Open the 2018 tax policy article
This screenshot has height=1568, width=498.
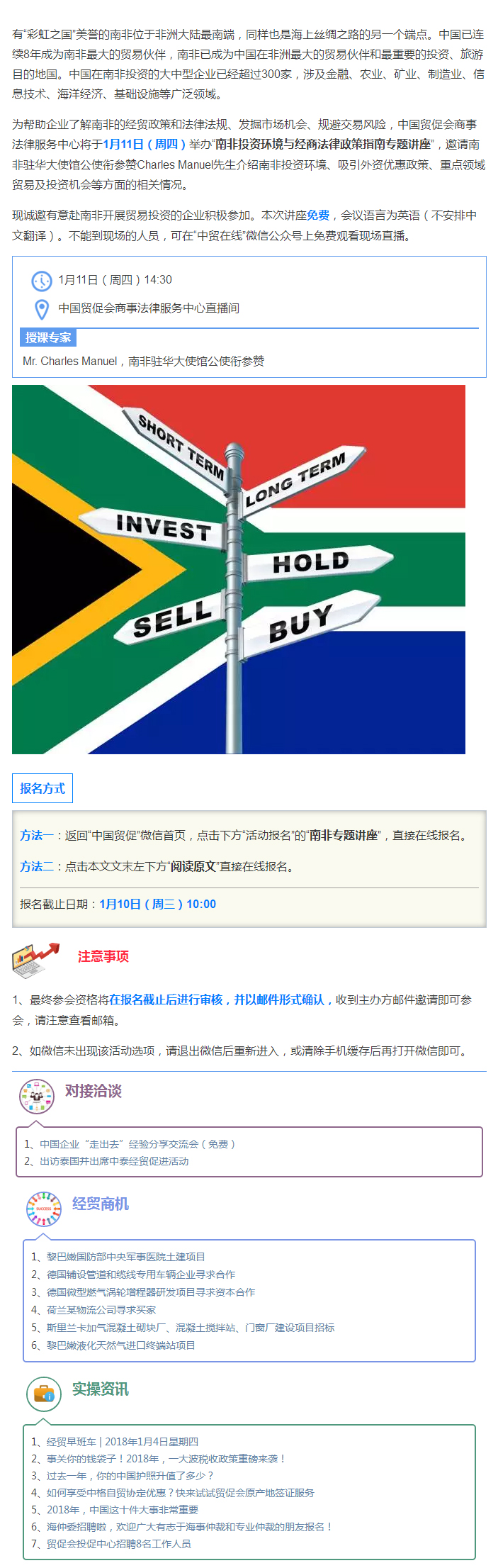click(166, 1458)
